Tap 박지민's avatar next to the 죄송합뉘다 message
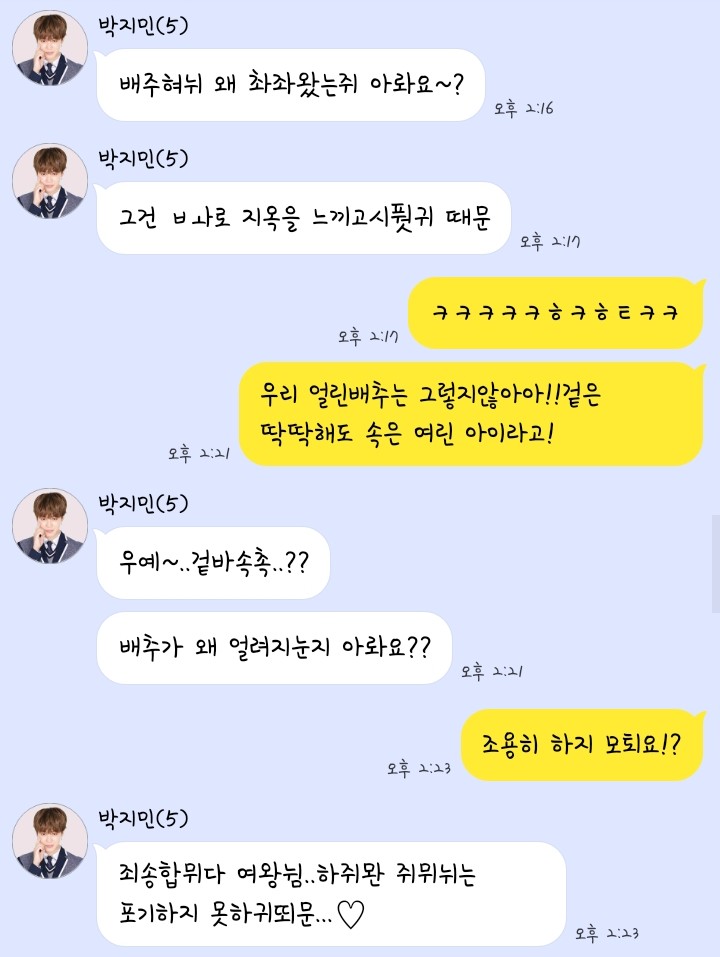720x957 pixels. pos(50,841)
